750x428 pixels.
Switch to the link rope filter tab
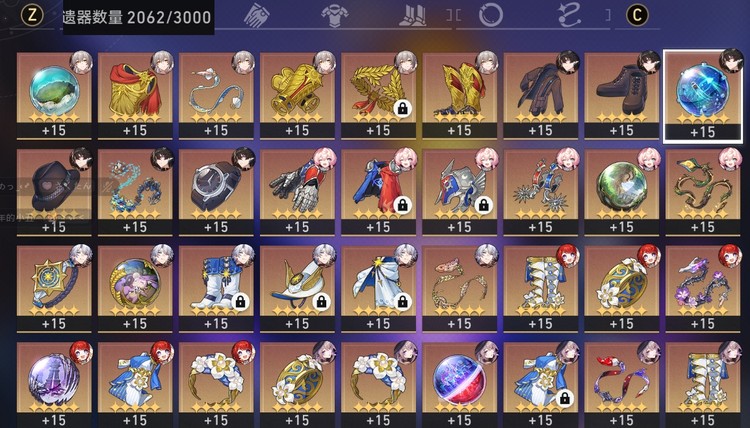571,15
